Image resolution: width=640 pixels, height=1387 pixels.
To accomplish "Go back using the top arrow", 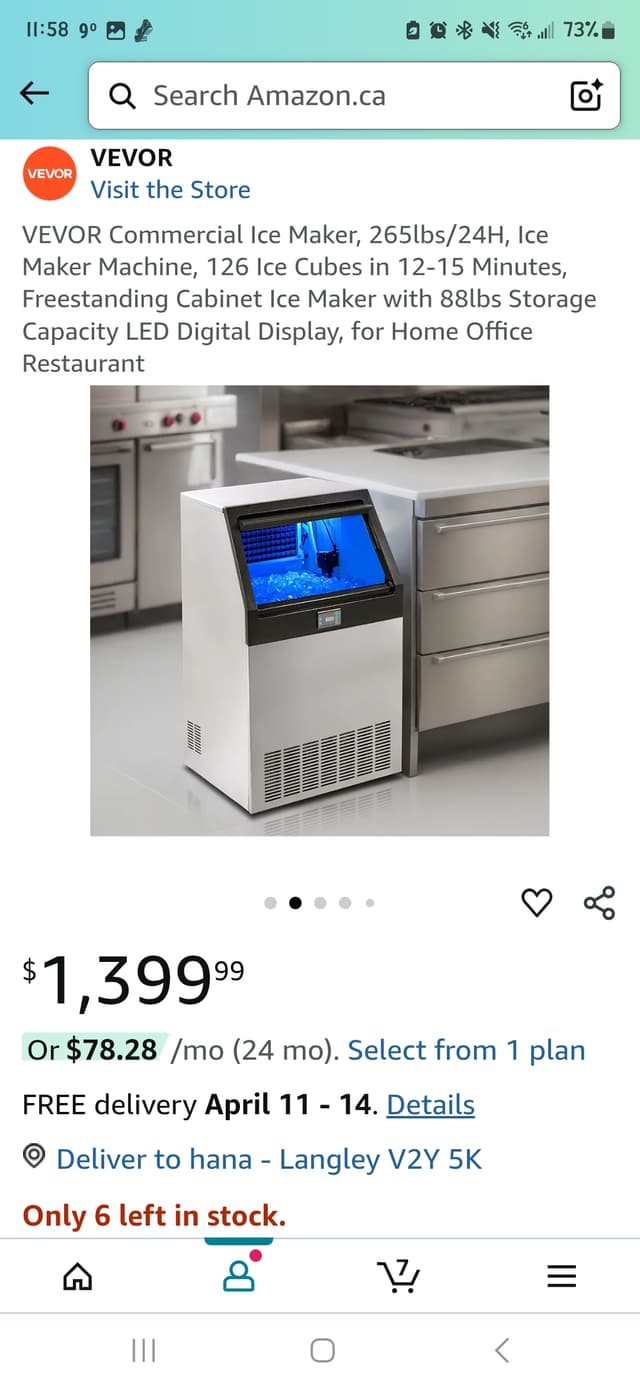I will 34,94.
